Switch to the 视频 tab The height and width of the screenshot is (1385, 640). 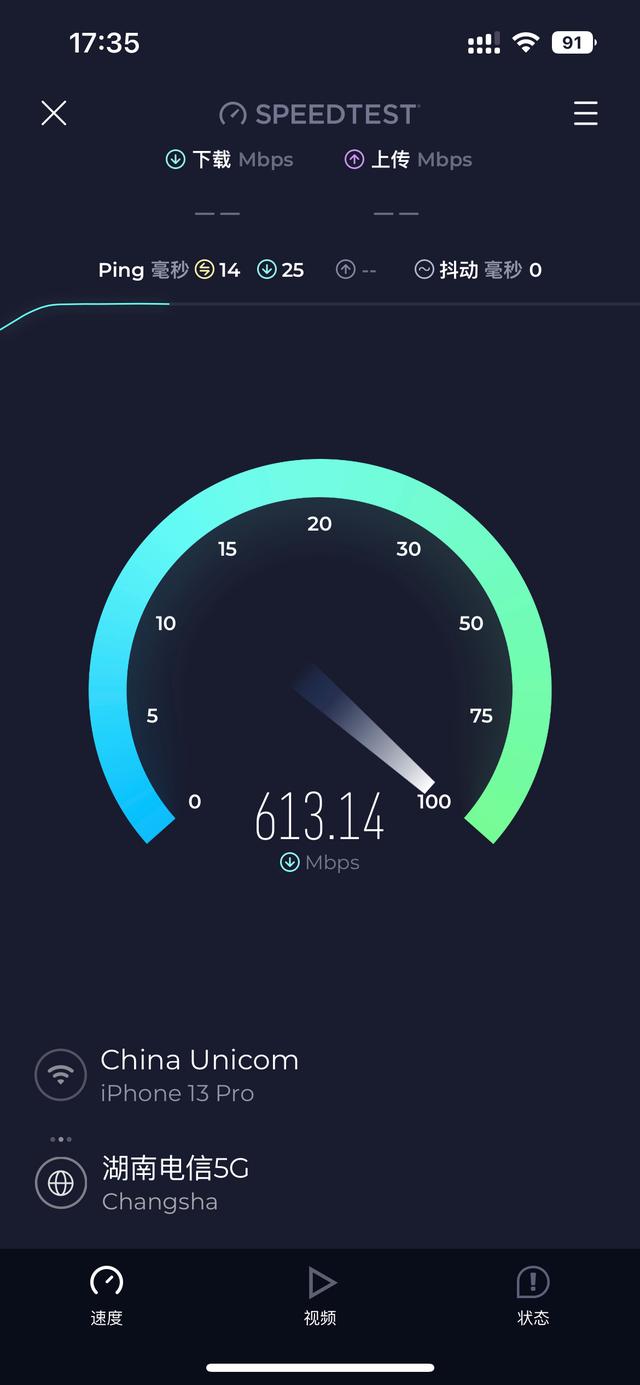(320, 1295)
